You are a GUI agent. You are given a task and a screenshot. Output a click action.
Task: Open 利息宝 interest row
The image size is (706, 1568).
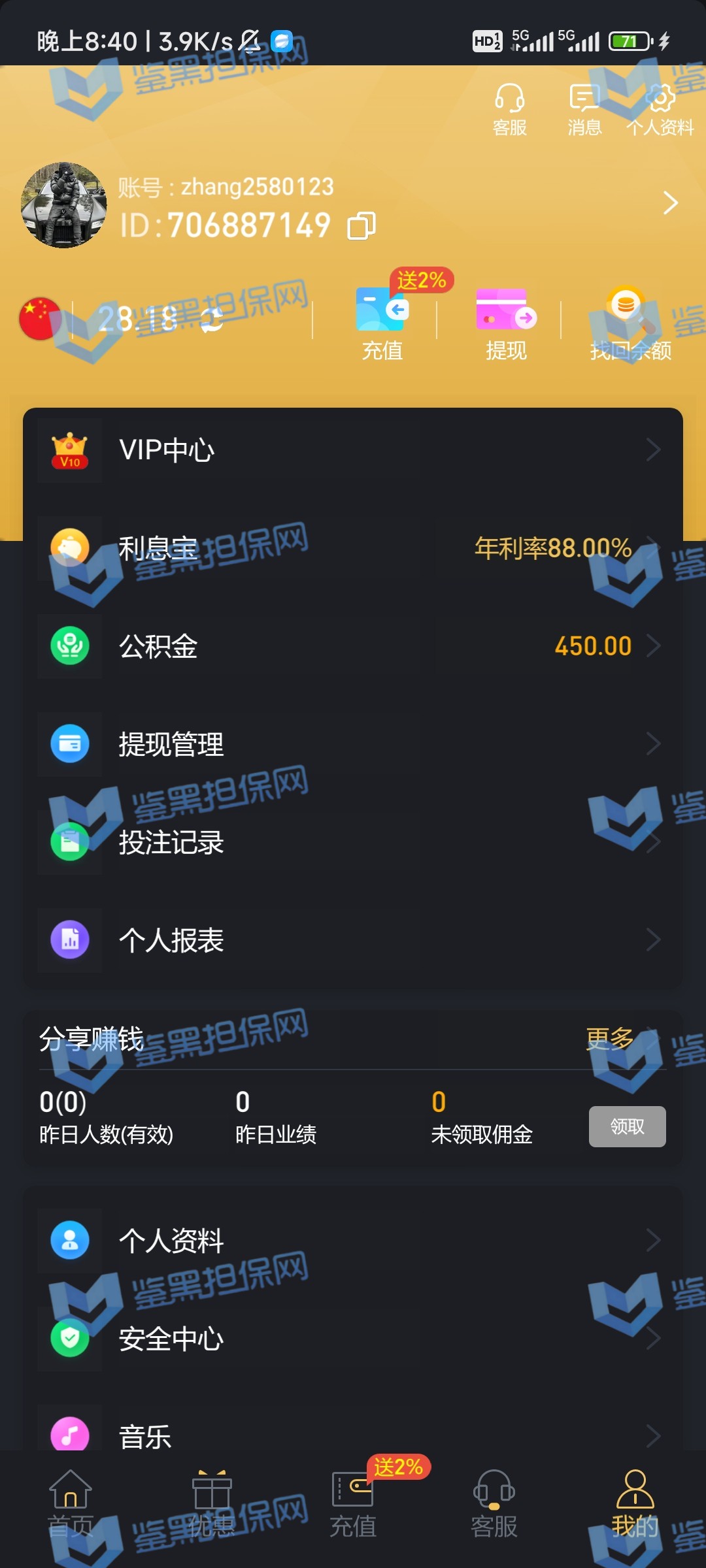(353, 548)
